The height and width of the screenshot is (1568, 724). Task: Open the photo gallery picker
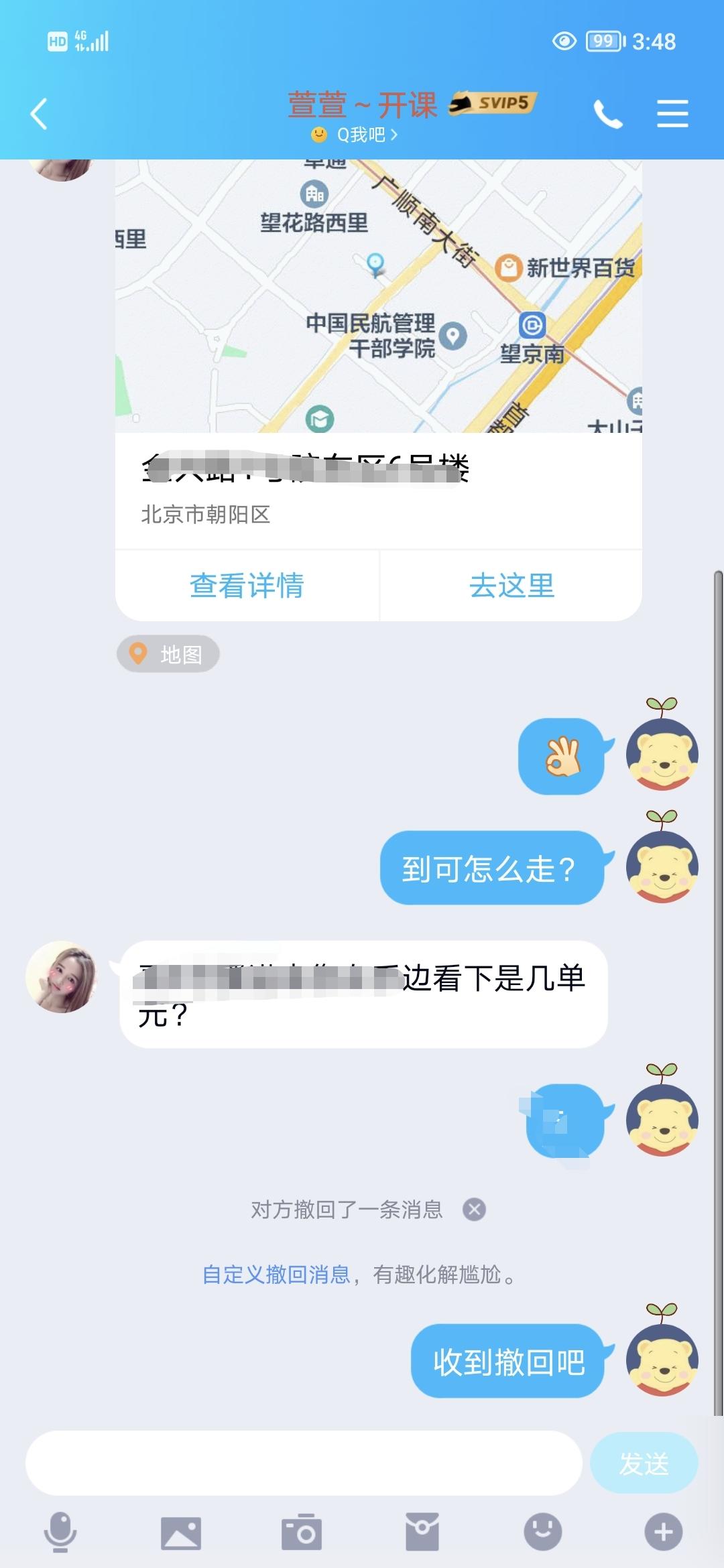point(180,1532)
